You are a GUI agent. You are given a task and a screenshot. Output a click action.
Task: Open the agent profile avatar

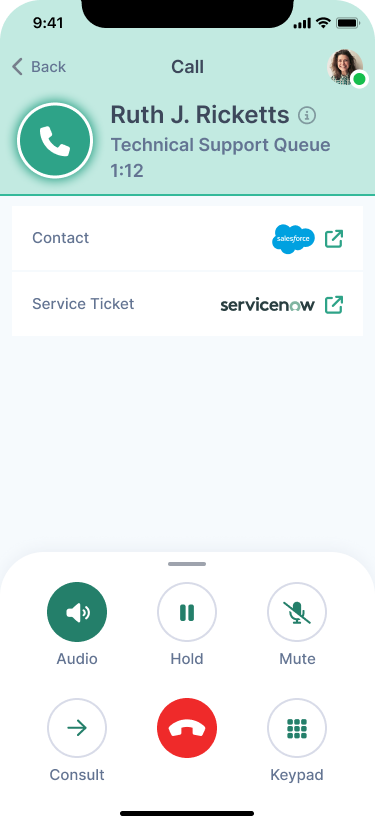[x=347, y=68]
